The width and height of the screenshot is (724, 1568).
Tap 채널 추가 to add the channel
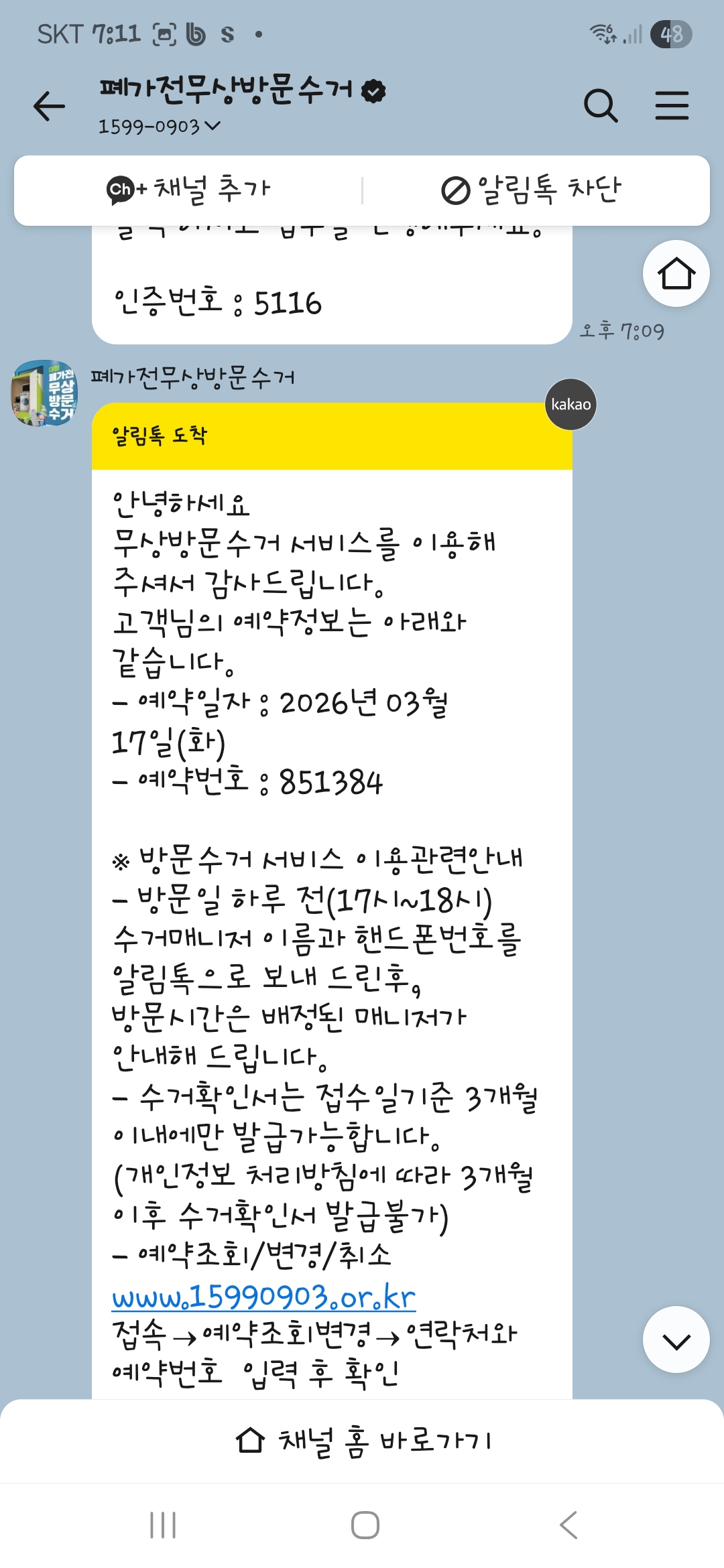[188, 190]
